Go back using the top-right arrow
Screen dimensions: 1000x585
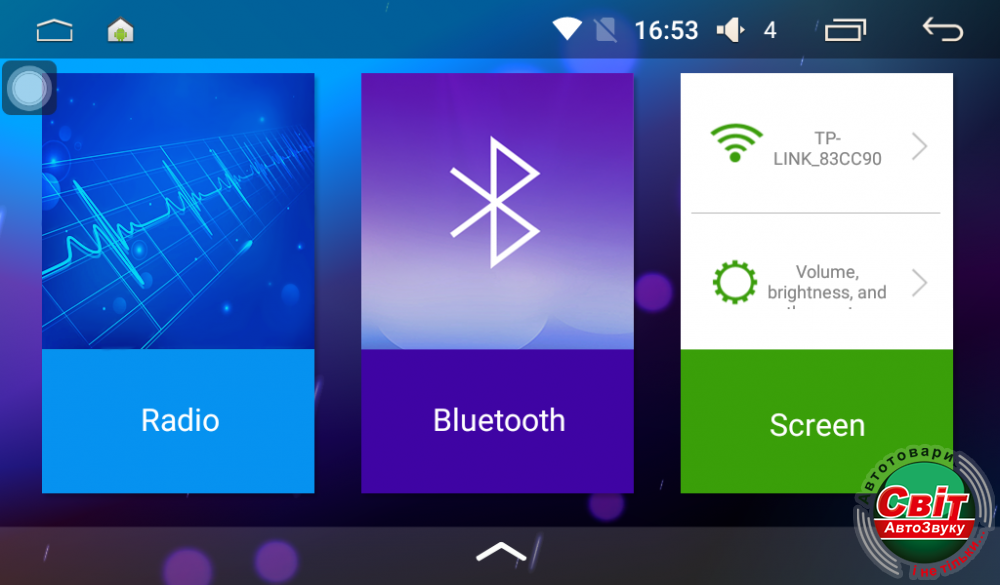coord(942,30)
